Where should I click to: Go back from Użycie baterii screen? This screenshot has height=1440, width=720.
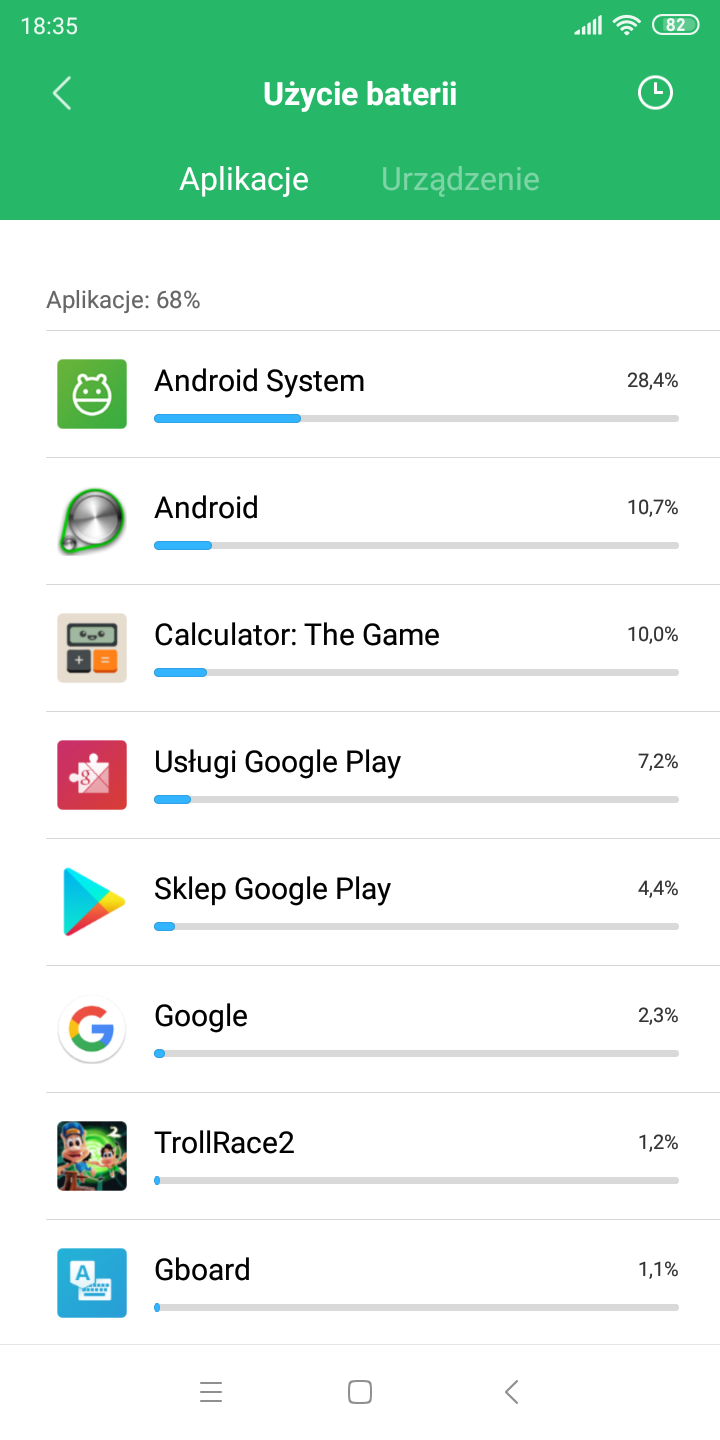[x=62, y=94]
